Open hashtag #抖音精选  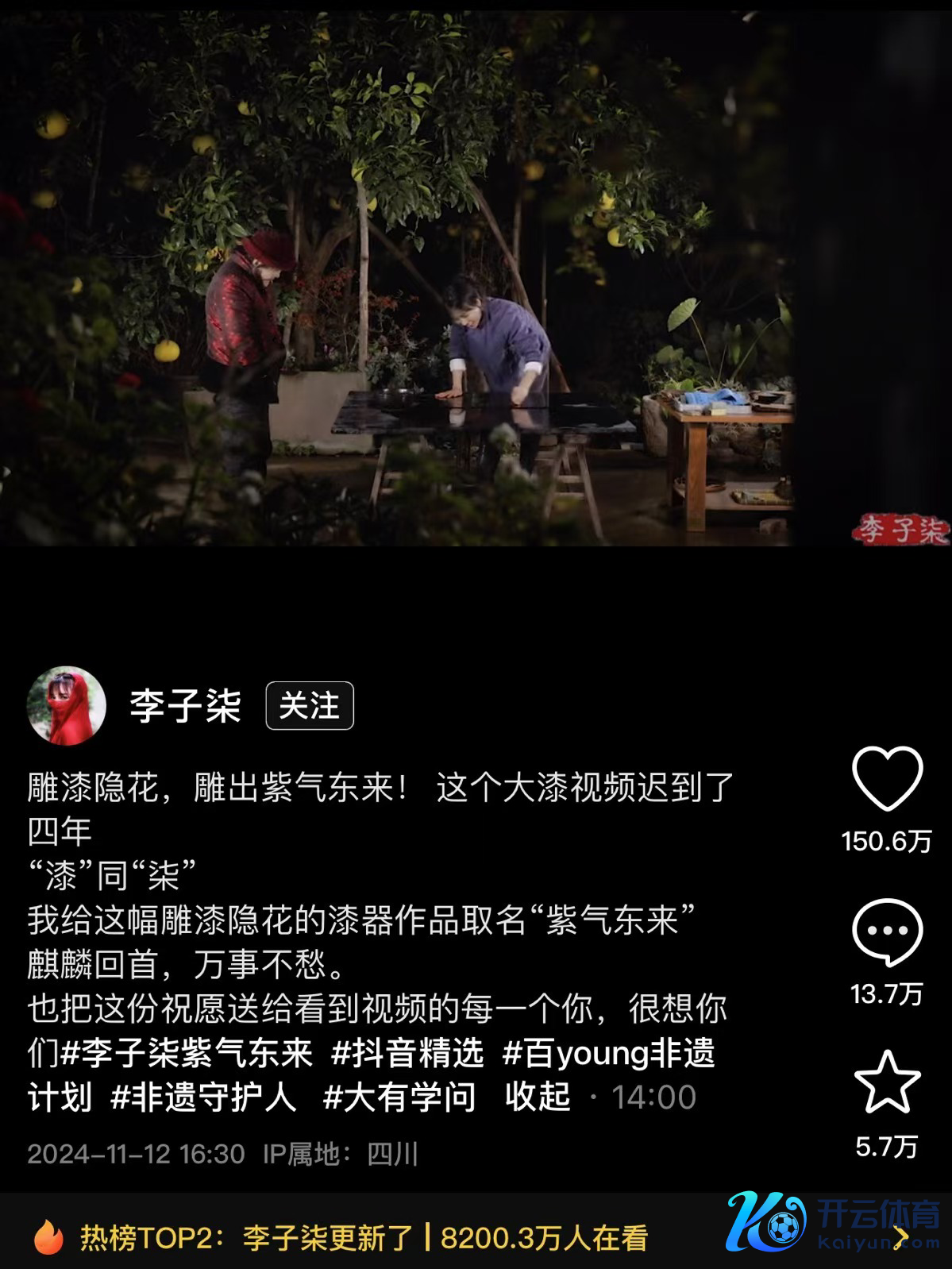pyautogui.click(x=407, y=1053)
